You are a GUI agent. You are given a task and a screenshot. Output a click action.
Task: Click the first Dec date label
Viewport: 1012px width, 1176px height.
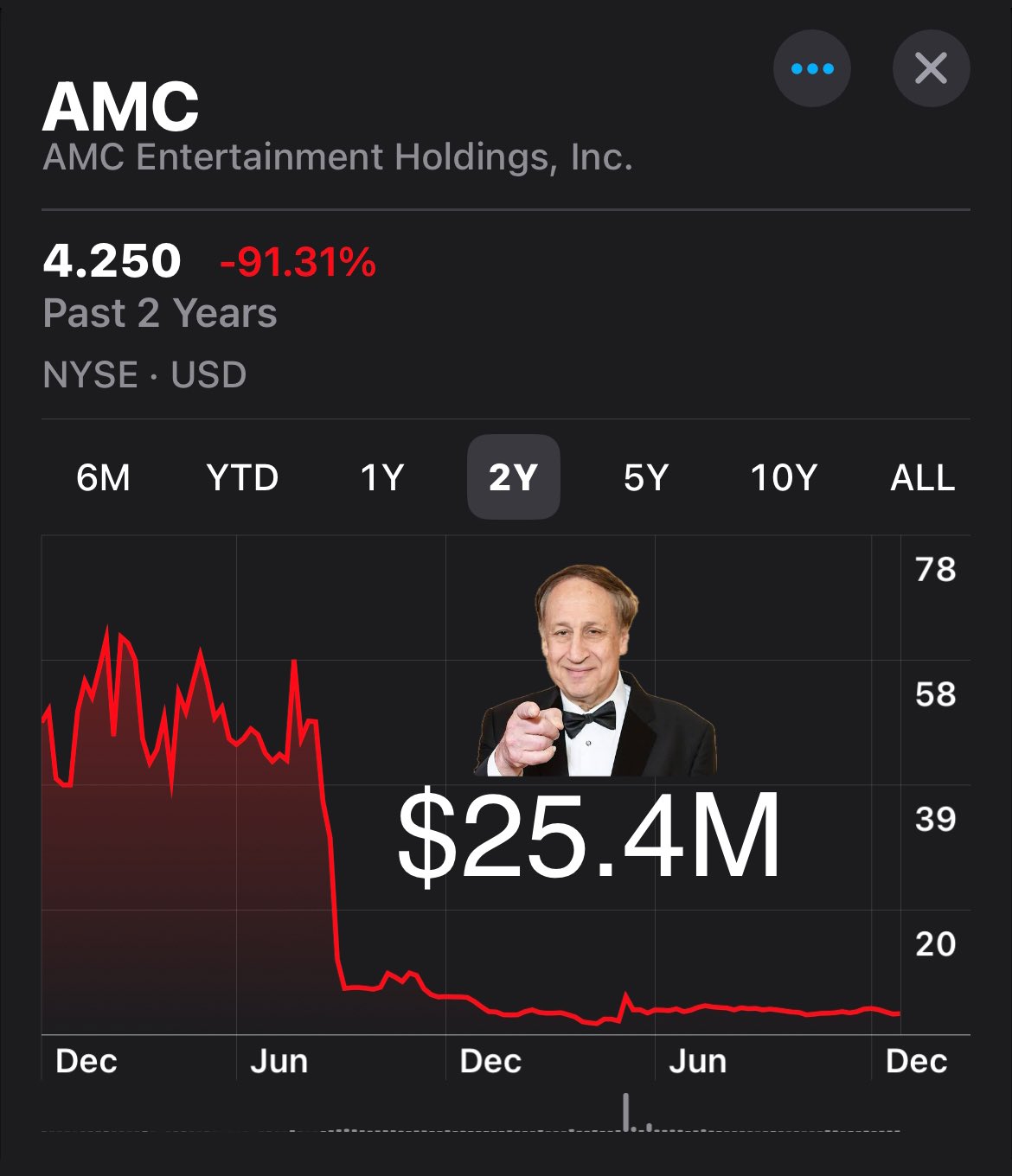87,1059
